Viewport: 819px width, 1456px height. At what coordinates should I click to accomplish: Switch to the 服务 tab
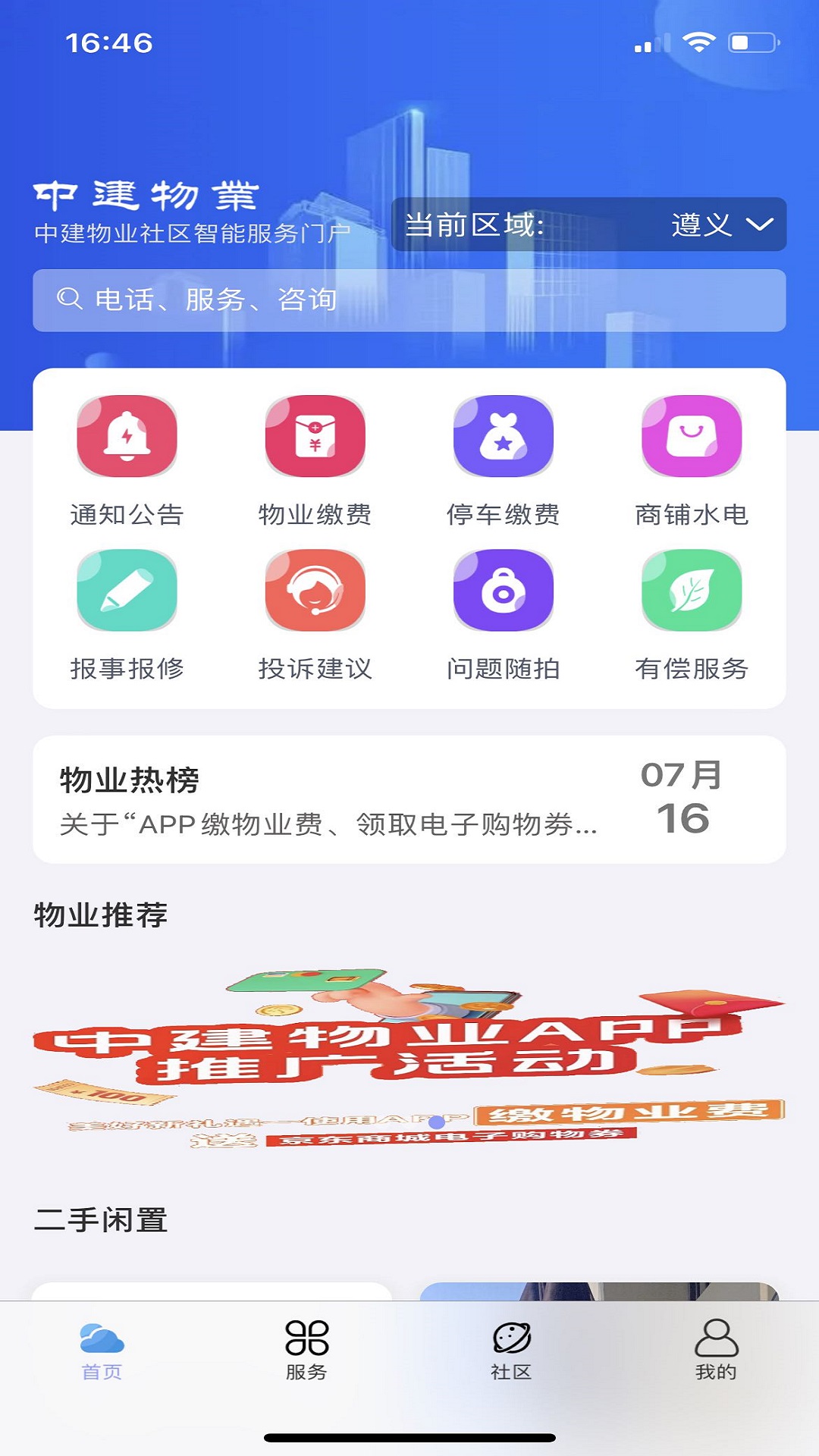click(306, 1351)
